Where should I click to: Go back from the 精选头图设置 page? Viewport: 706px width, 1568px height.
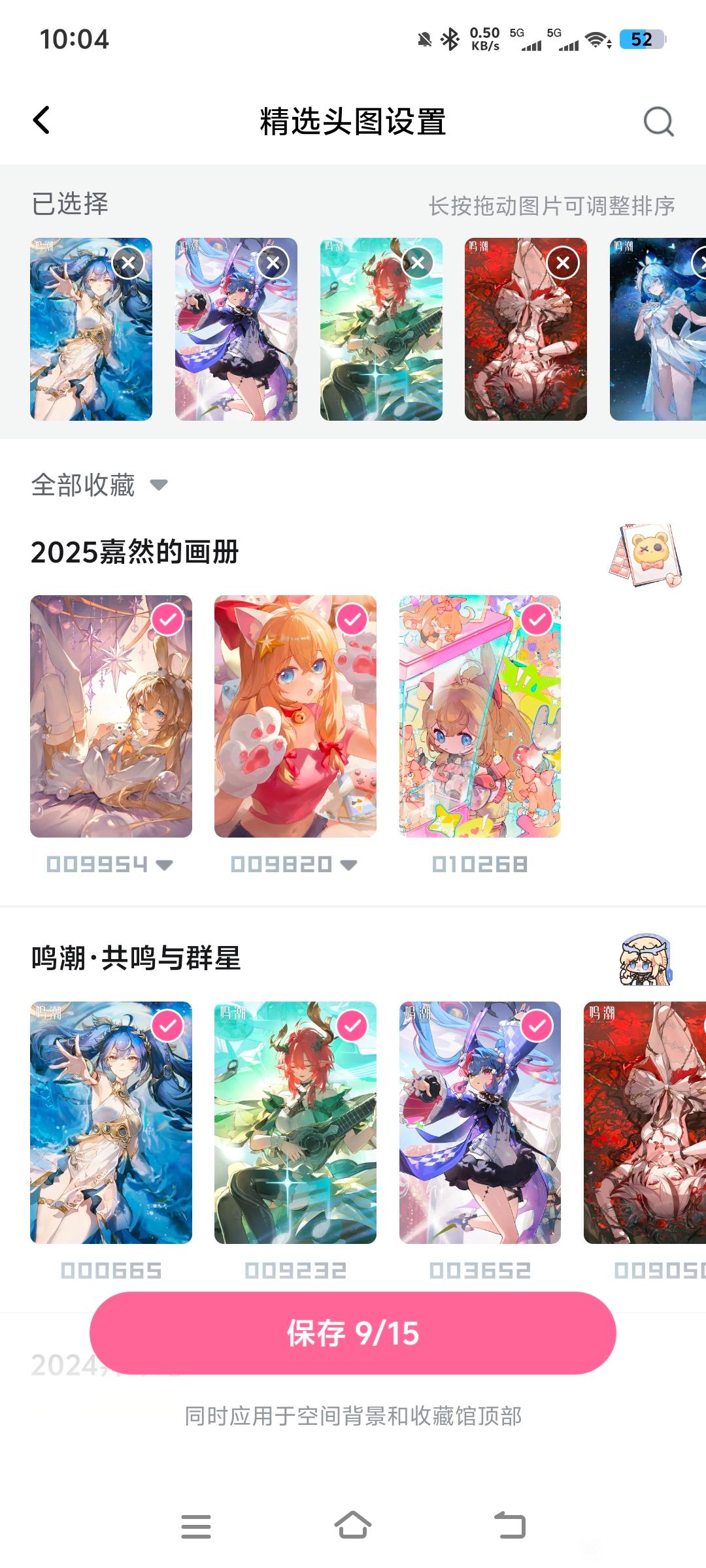click(42, 121)
